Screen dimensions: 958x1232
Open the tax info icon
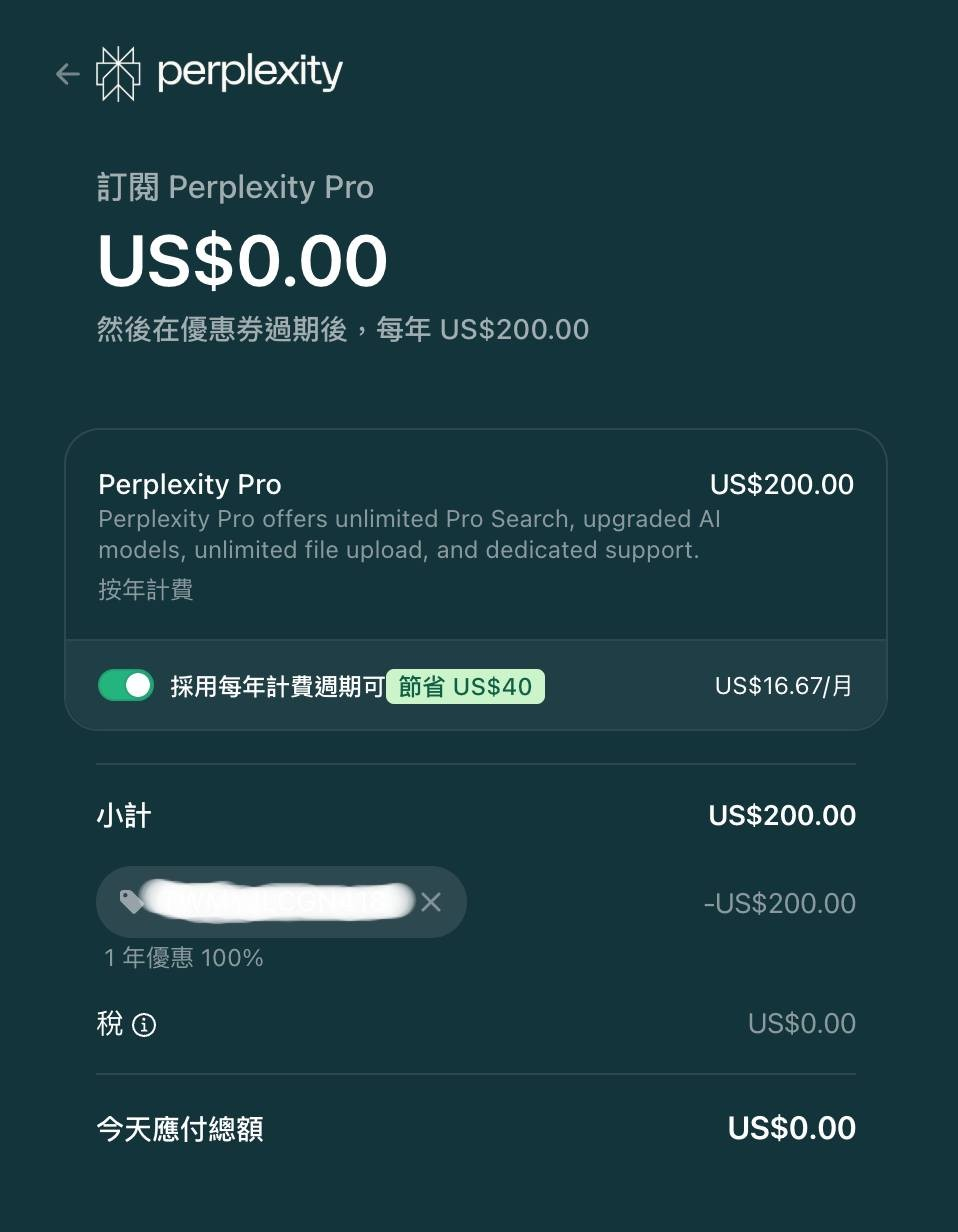[144, 1025]
